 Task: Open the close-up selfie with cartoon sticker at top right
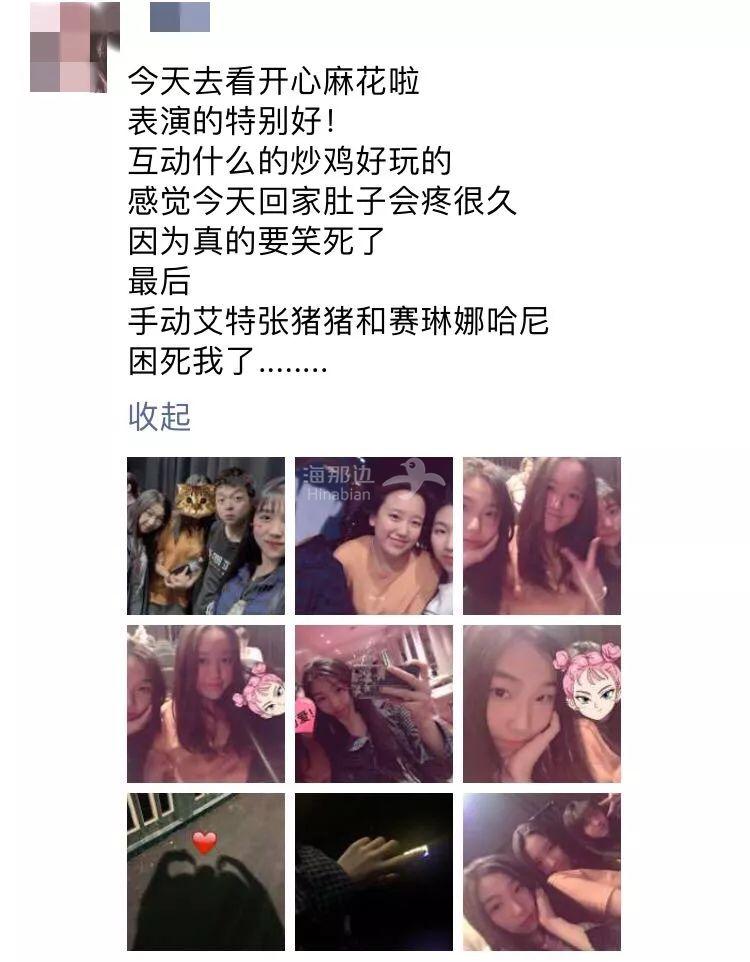point(541,704)
